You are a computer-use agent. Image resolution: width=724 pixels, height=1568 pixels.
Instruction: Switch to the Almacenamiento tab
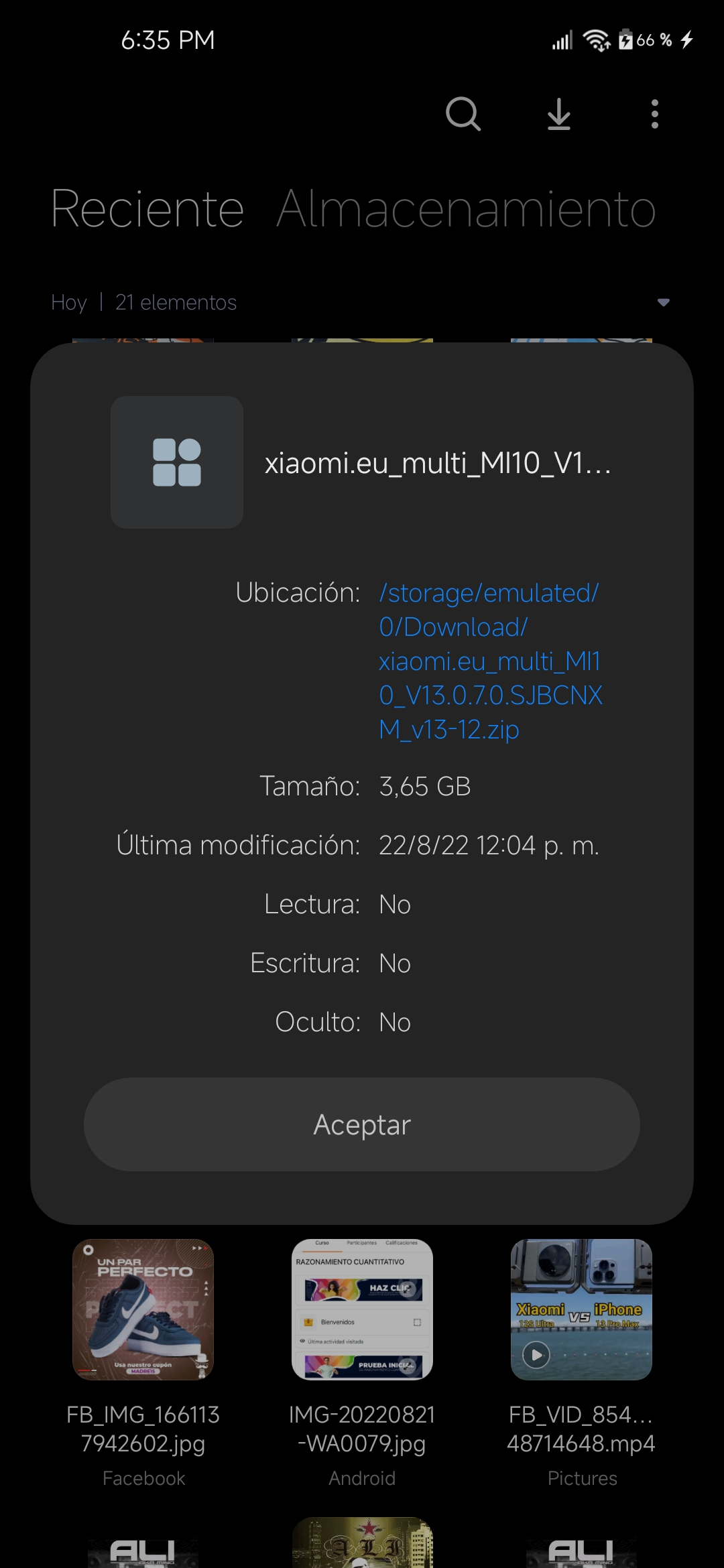(x=466, y=209)
